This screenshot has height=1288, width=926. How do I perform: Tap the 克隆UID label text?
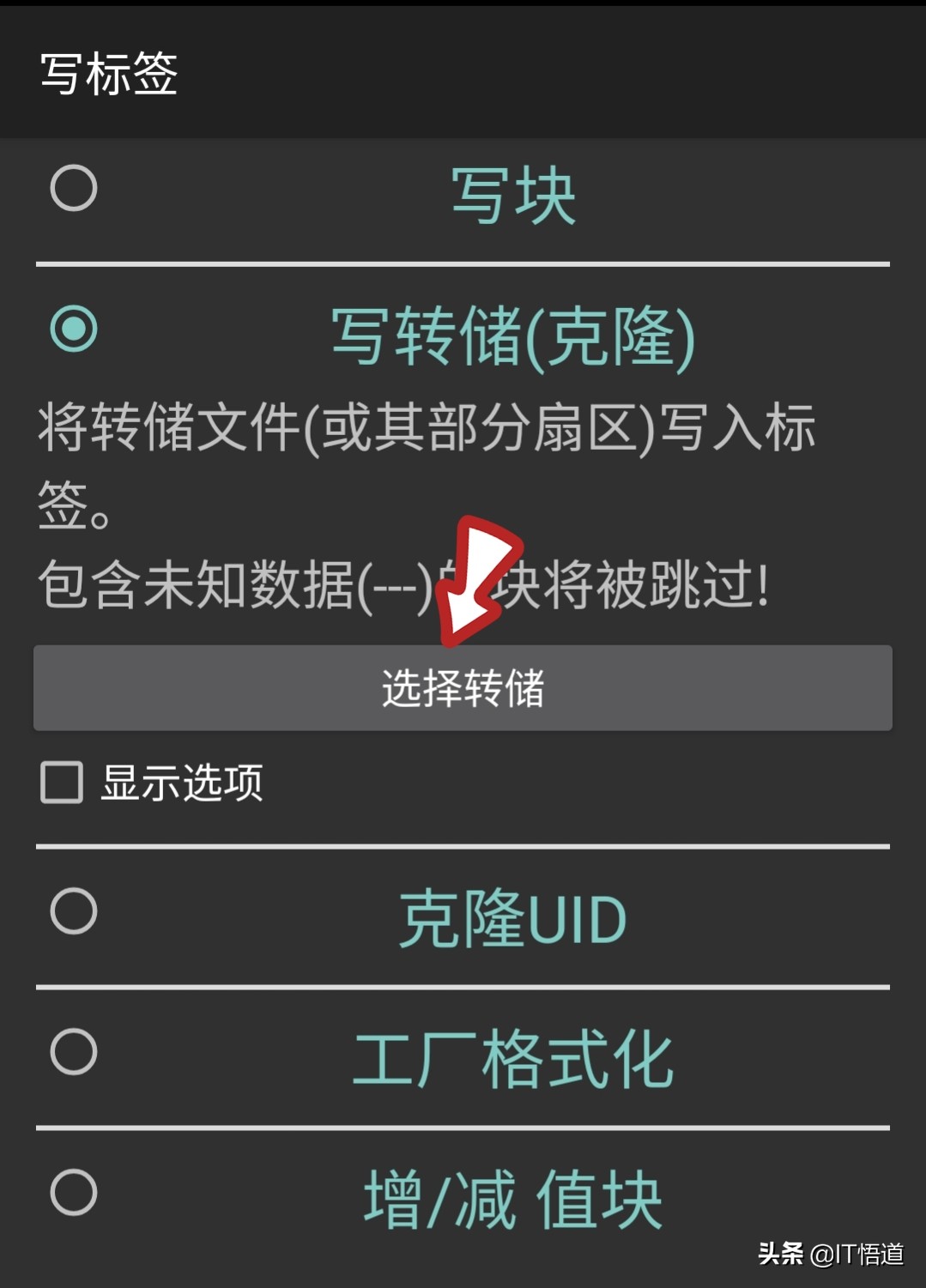click(511, 916)
